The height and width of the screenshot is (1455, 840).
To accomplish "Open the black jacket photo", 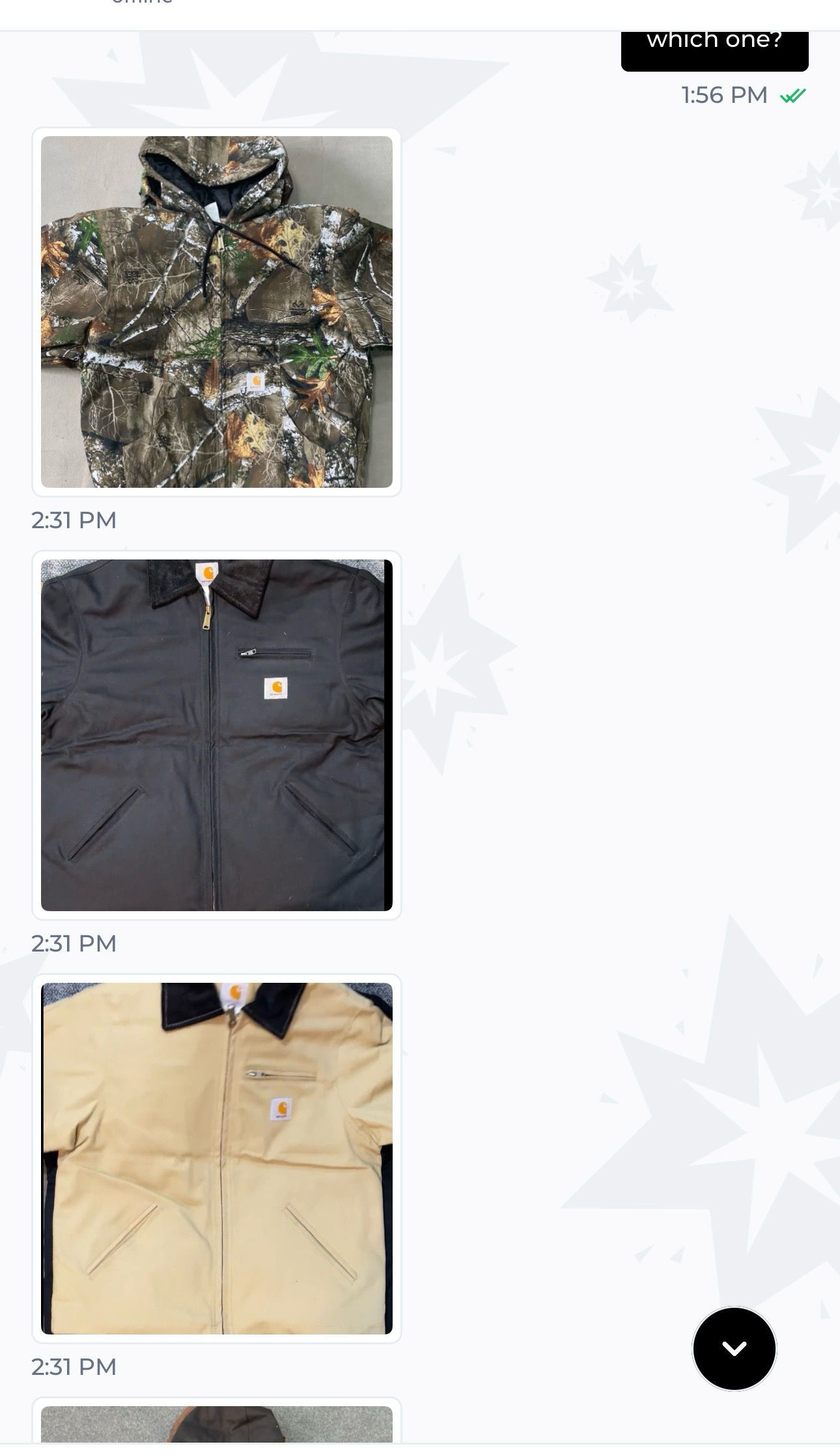I will tap(216, 735).
